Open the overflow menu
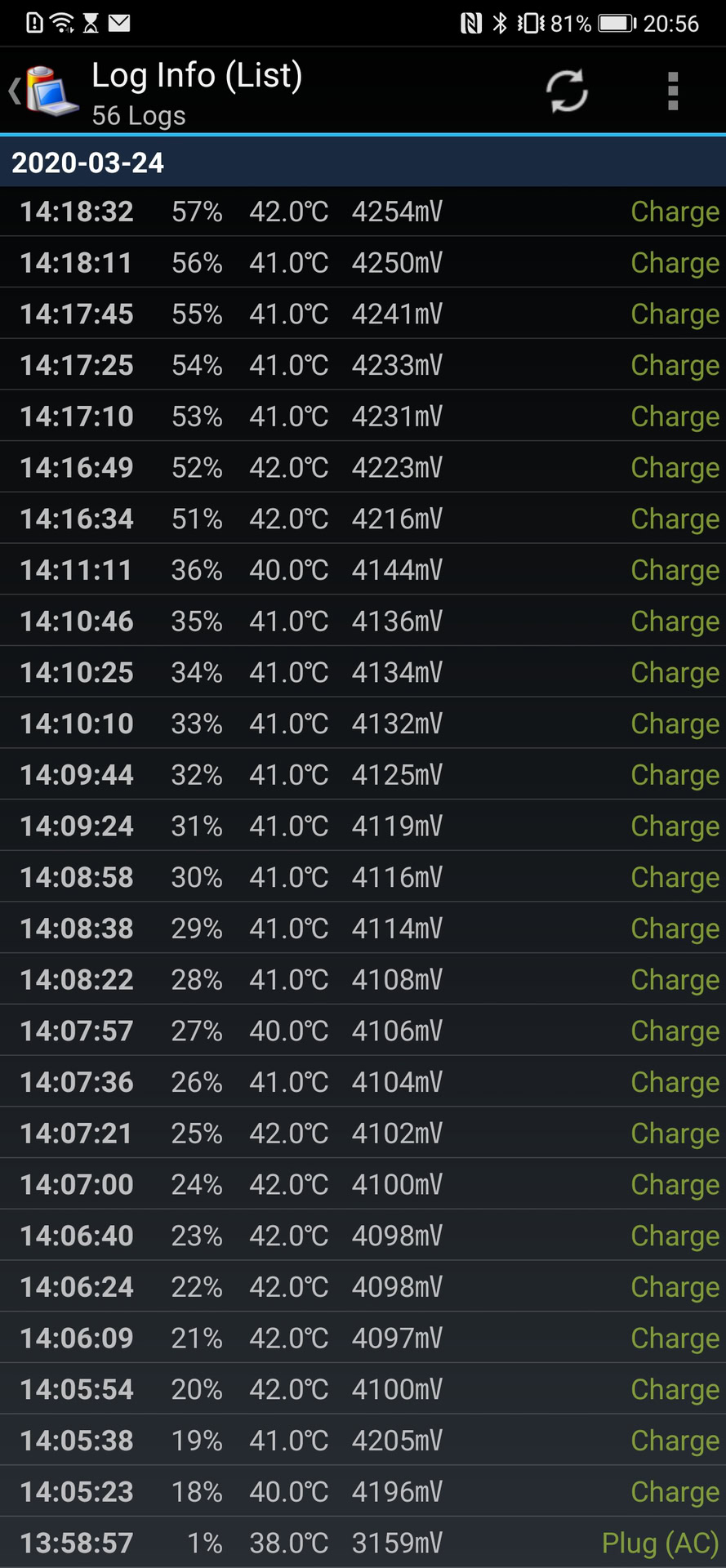Image resolution: width=726 pixels, height=1568 pixels. (673, 91)
